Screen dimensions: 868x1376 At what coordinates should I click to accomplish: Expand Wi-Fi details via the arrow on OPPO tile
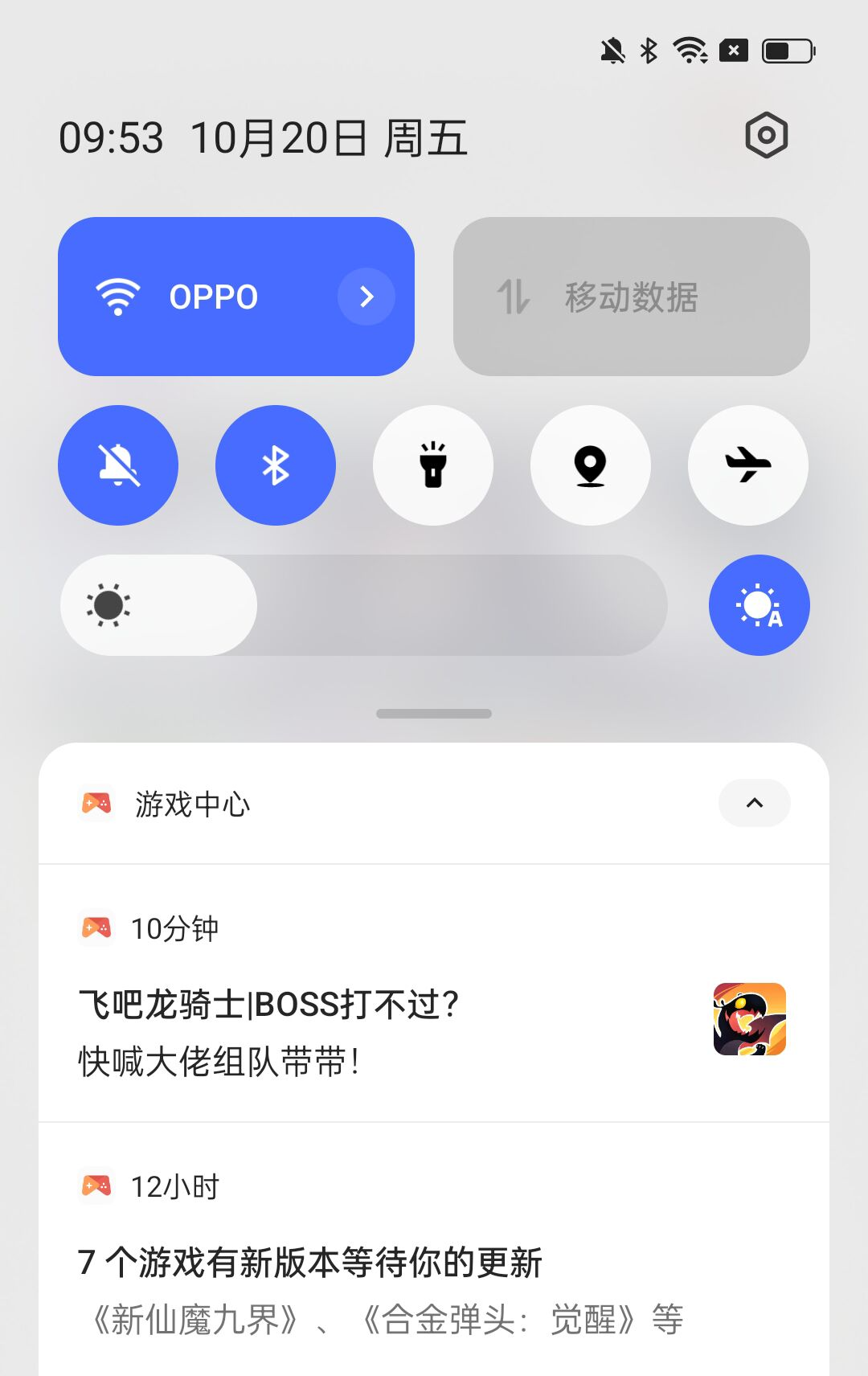(367, 297)
